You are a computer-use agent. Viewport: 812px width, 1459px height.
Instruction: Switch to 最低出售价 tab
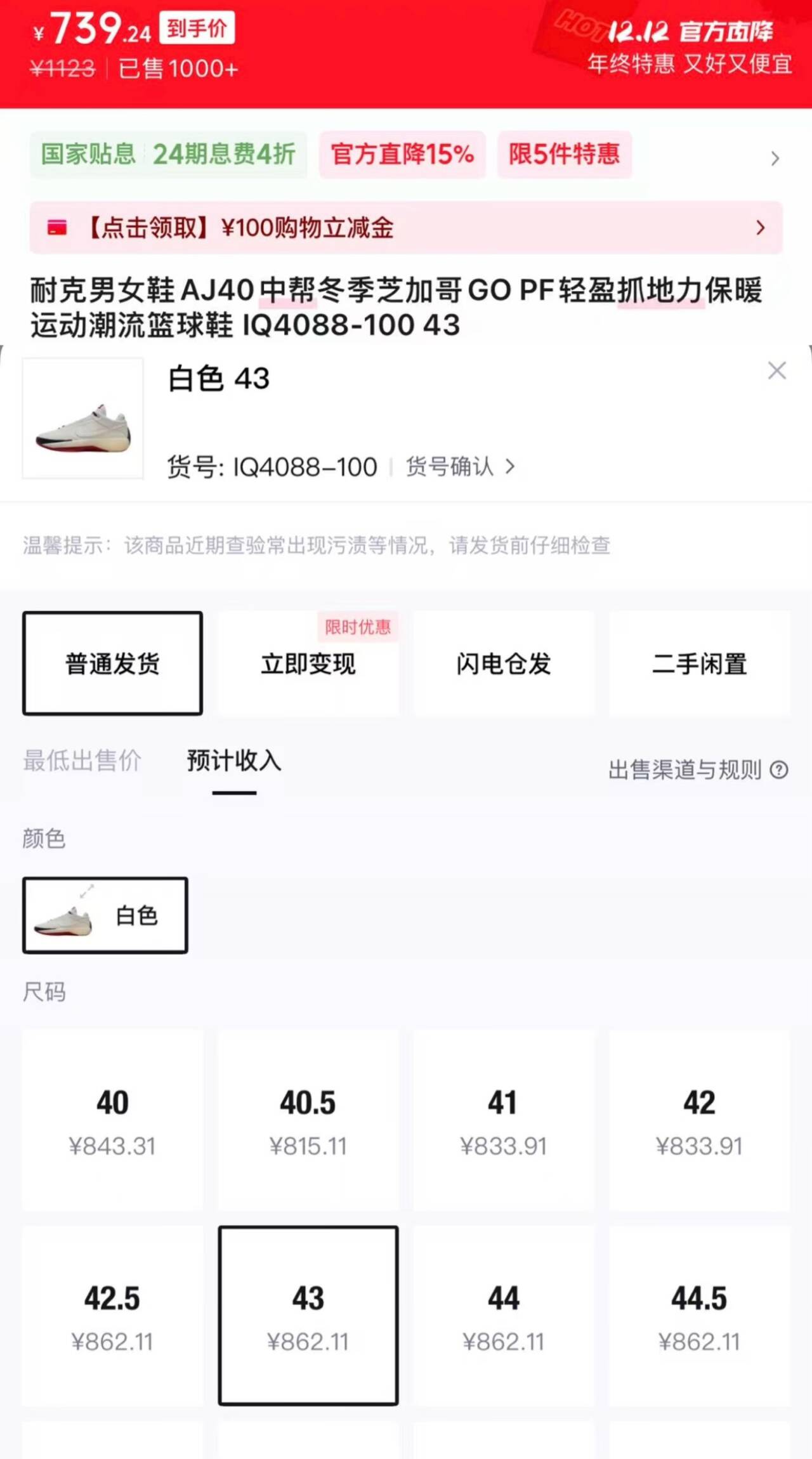point(82,761)
